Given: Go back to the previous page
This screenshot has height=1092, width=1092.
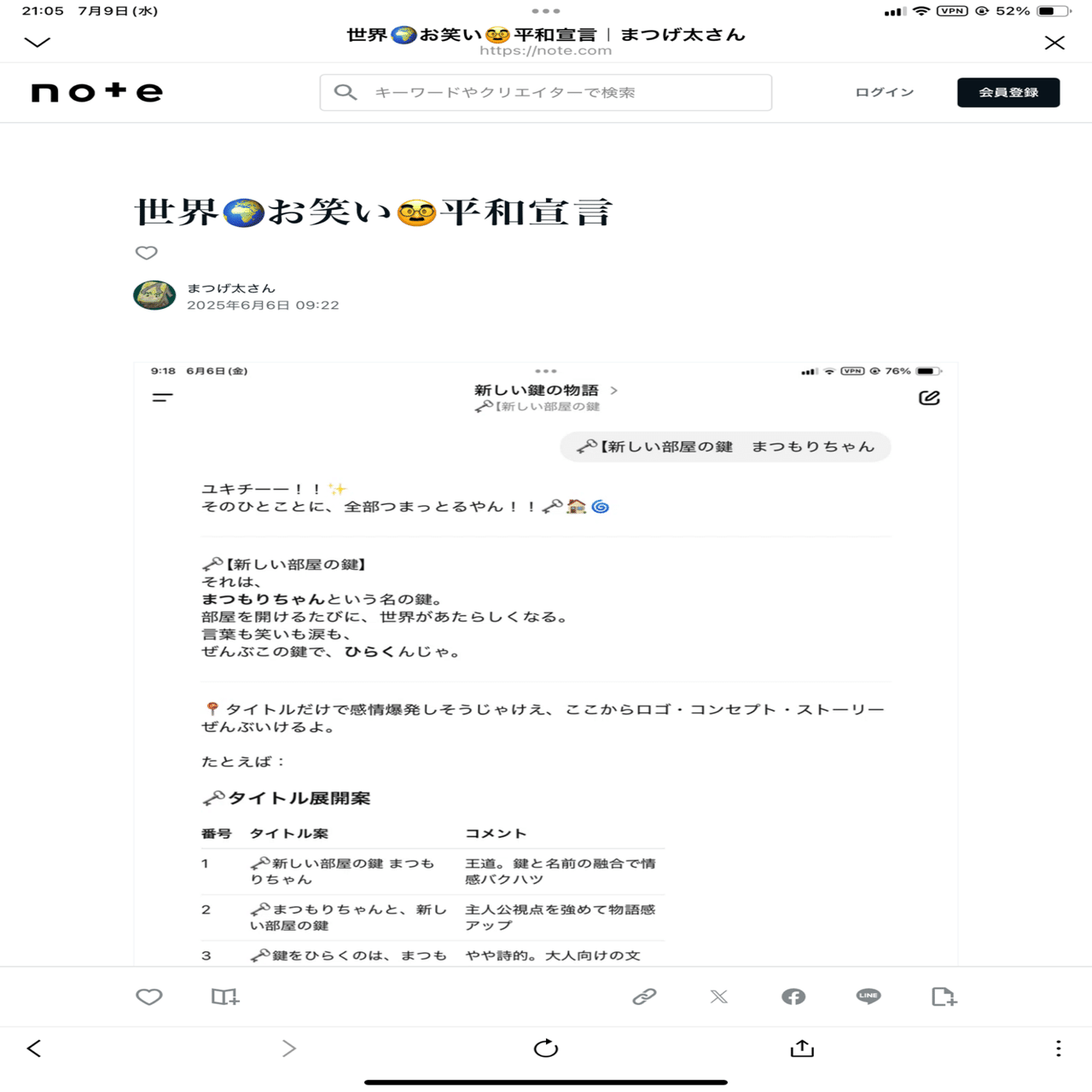Looking at the screenshot, I should pyautogui.click(x=34, y=1048).
